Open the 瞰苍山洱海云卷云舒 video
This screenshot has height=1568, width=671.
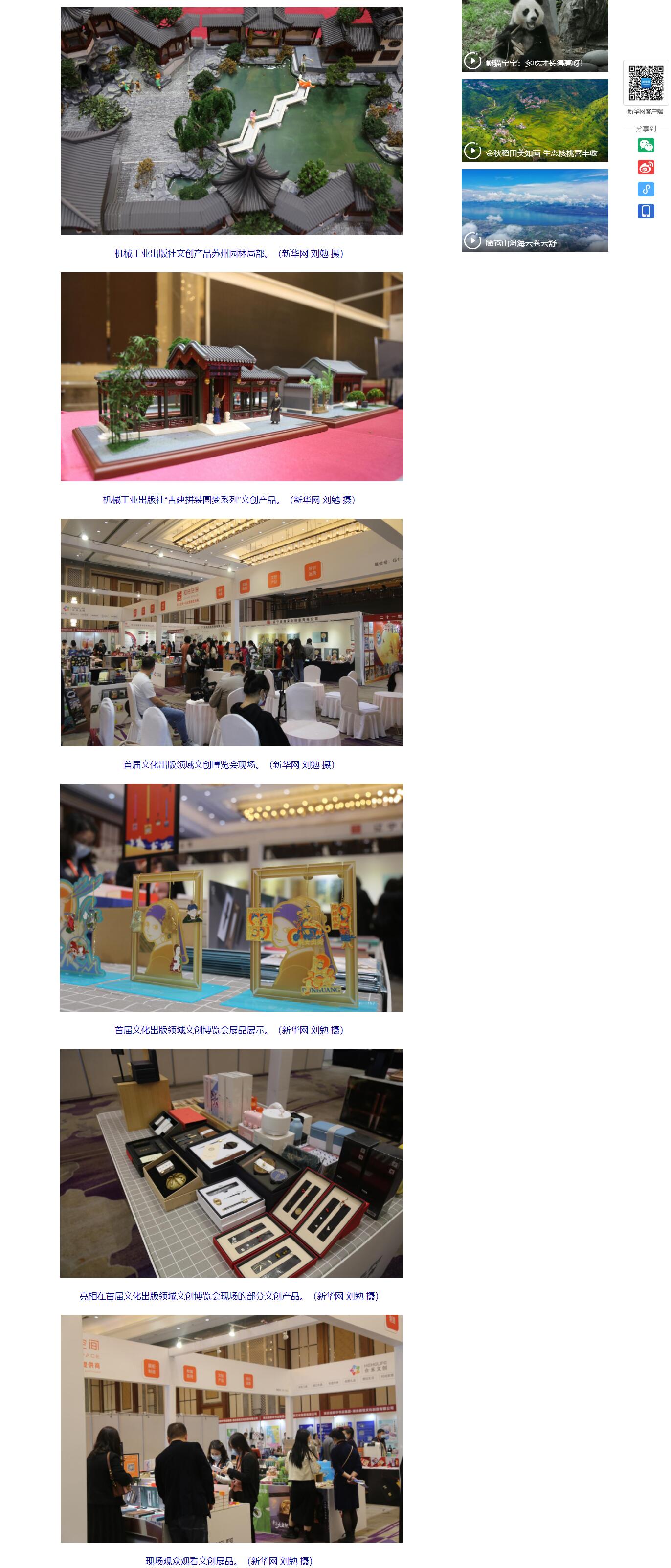click(534, 210)
